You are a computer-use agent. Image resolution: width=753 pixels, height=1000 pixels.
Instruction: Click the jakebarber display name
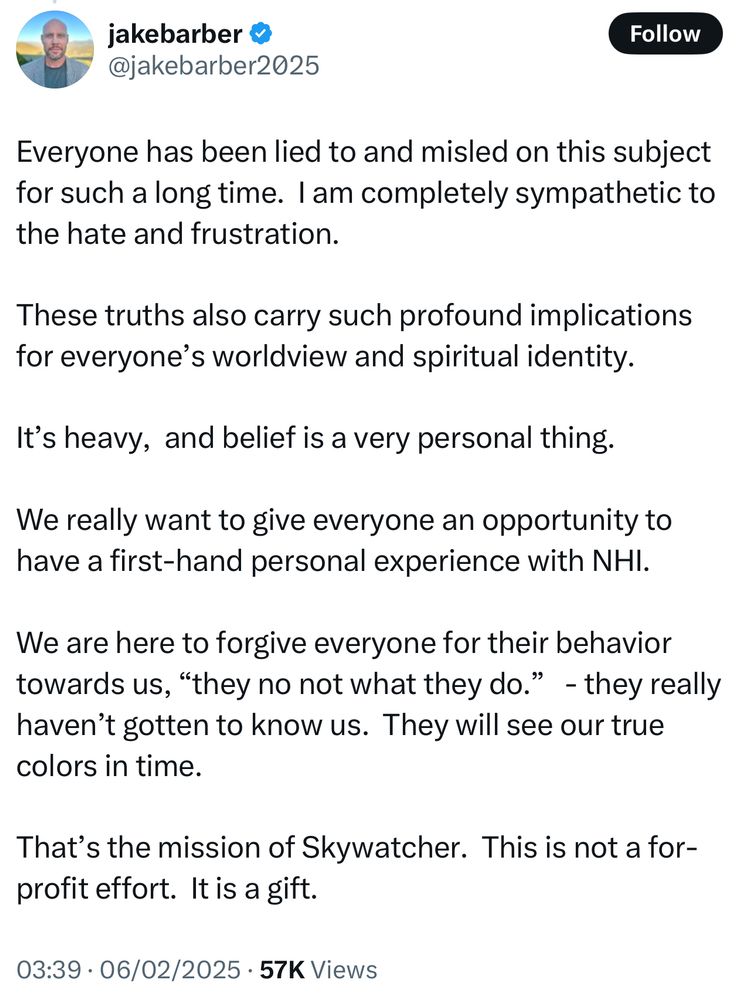(x=175, y=33)
